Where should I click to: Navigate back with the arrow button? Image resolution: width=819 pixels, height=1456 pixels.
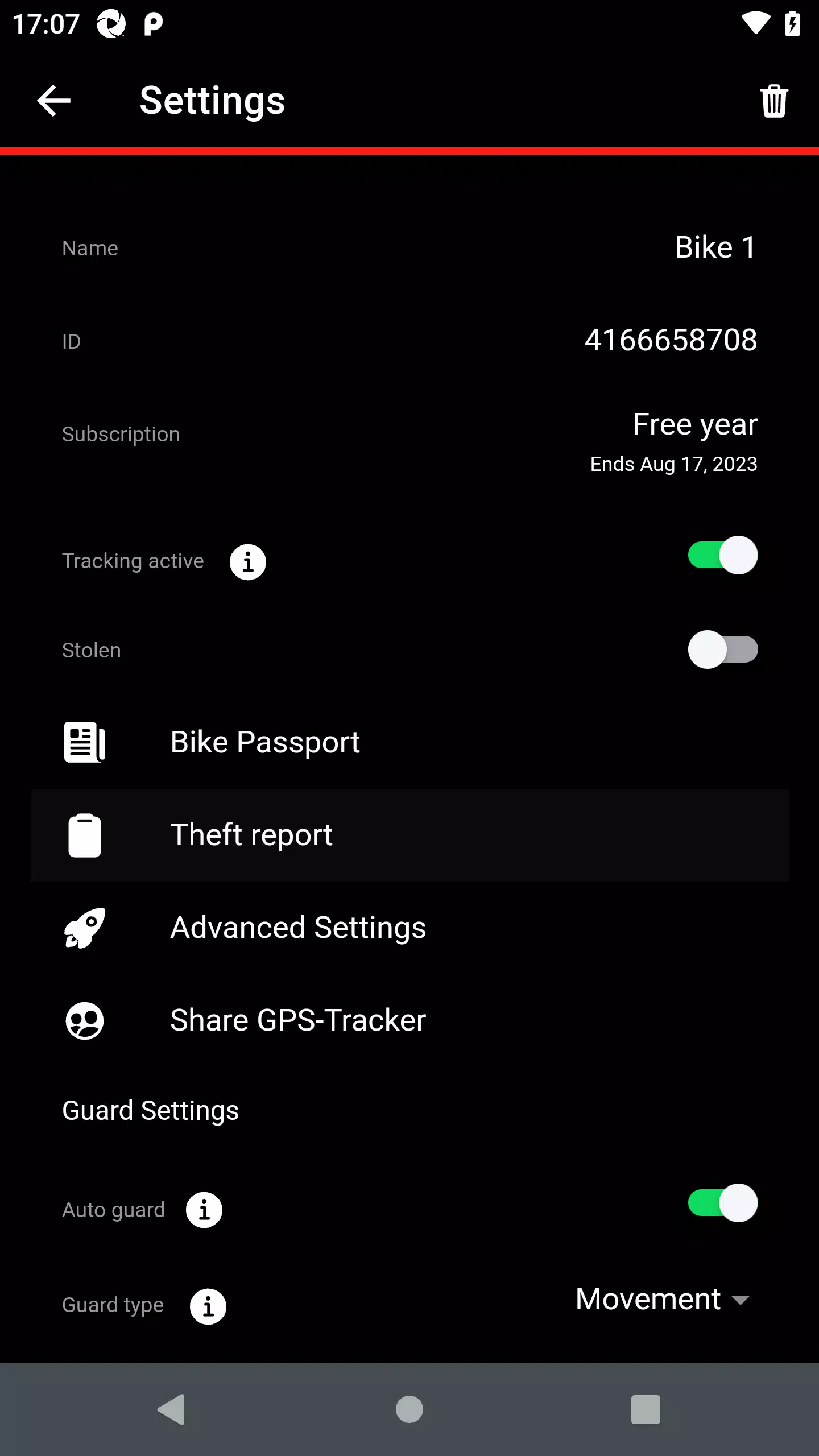click(x=53, y=100)
